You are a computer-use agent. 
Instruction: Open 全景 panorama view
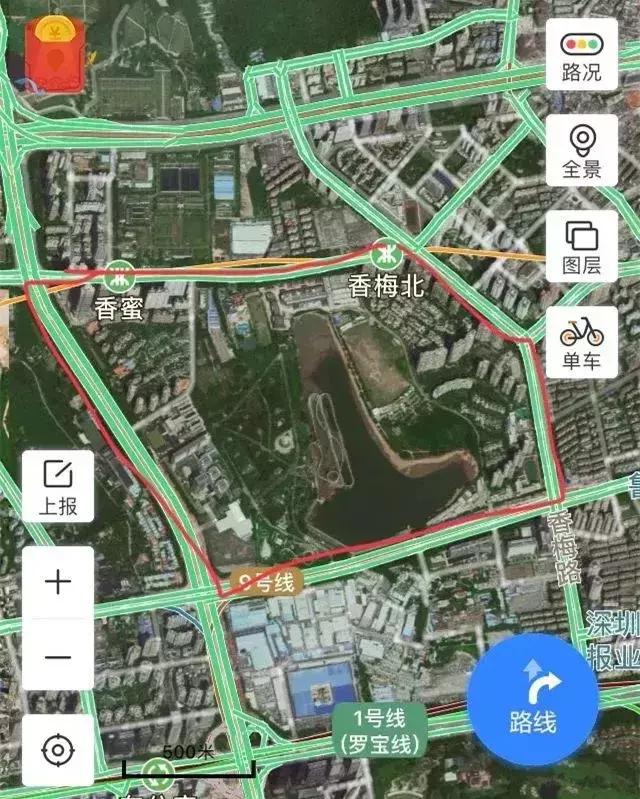pyautogui.click(x=581, y=151)
